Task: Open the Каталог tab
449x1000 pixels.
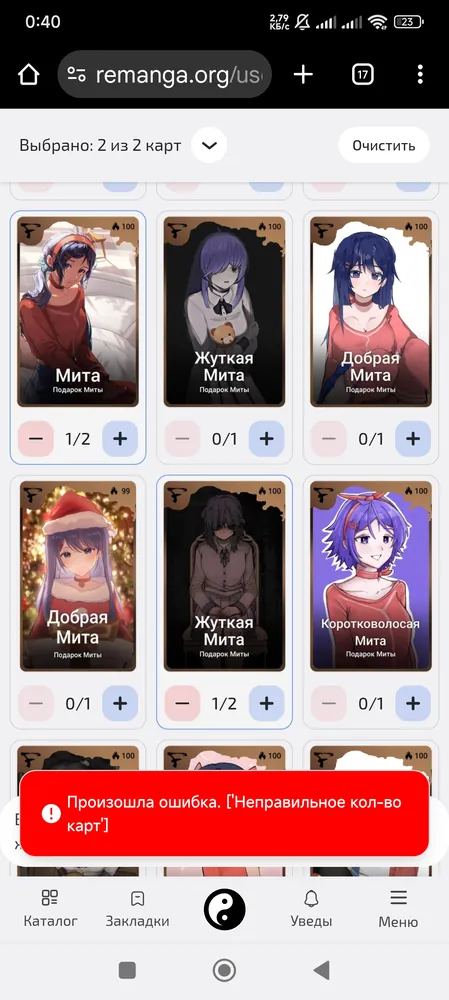Action: [50, 909]
